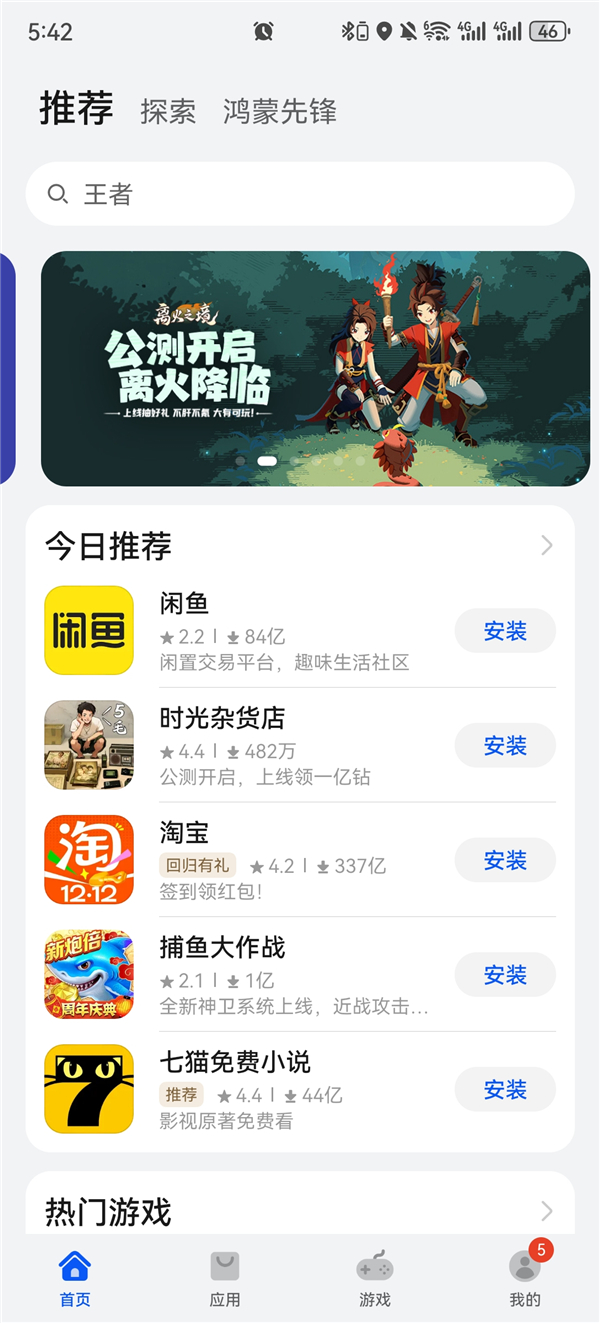Expand the 热门游戏 section chevron
600x1323 pixels.
[546, 1212]
